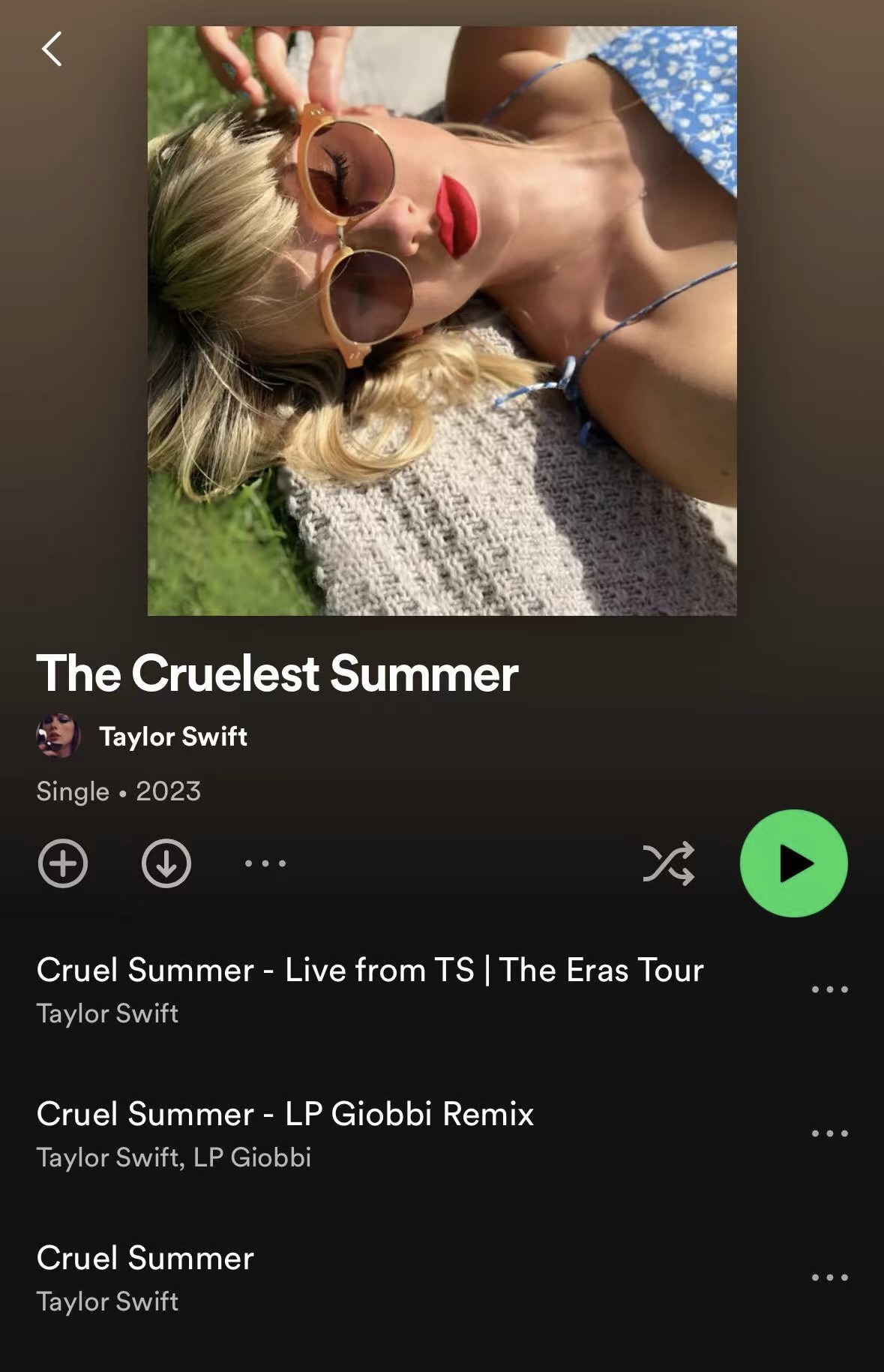Tap the green play button
The image size is (884, 1372).
point(793,863)
